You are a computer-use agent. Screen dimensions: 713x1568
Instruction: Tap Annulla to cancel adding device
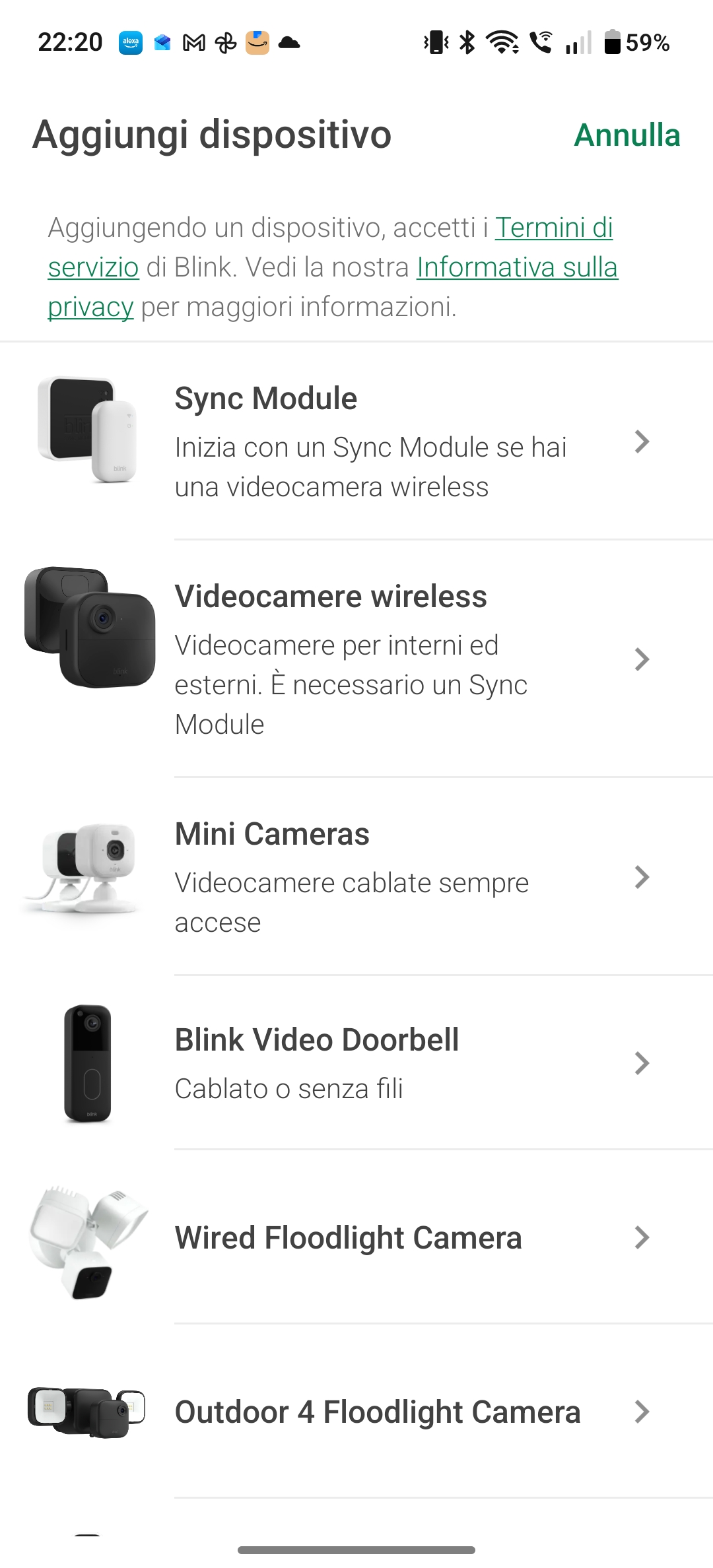pyautogui.click(x=627, y=135)
